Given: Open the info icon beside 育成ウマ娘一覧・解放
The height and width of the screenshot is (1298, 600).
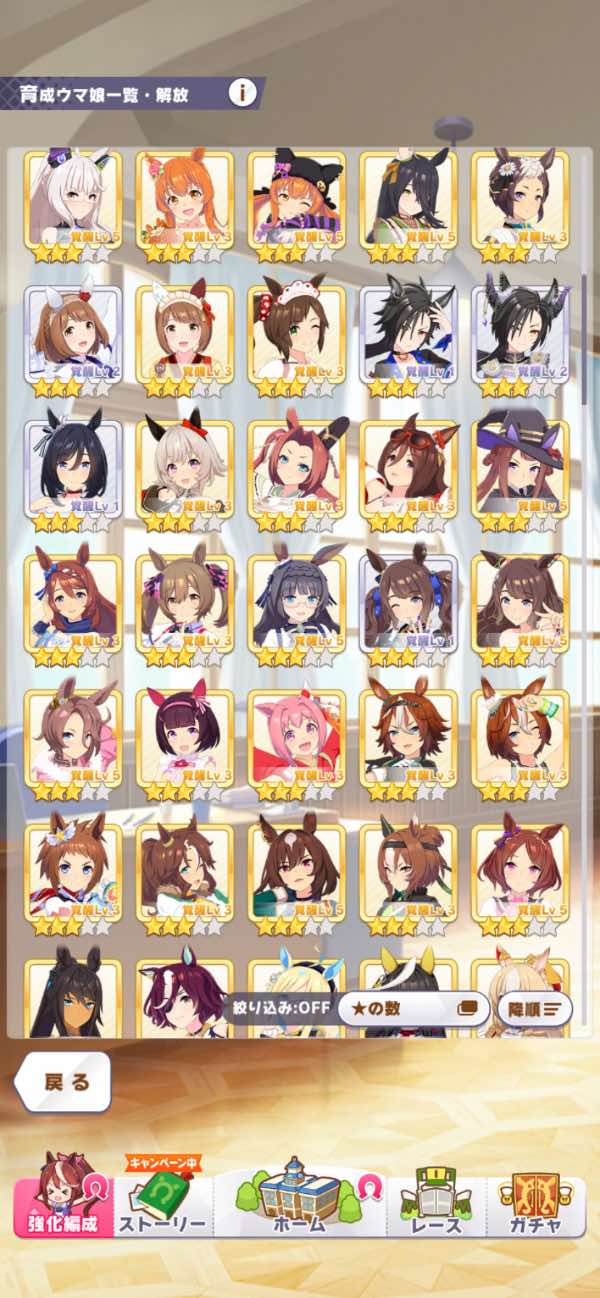Looking at the screenshot, I should (x=241, y=94).
